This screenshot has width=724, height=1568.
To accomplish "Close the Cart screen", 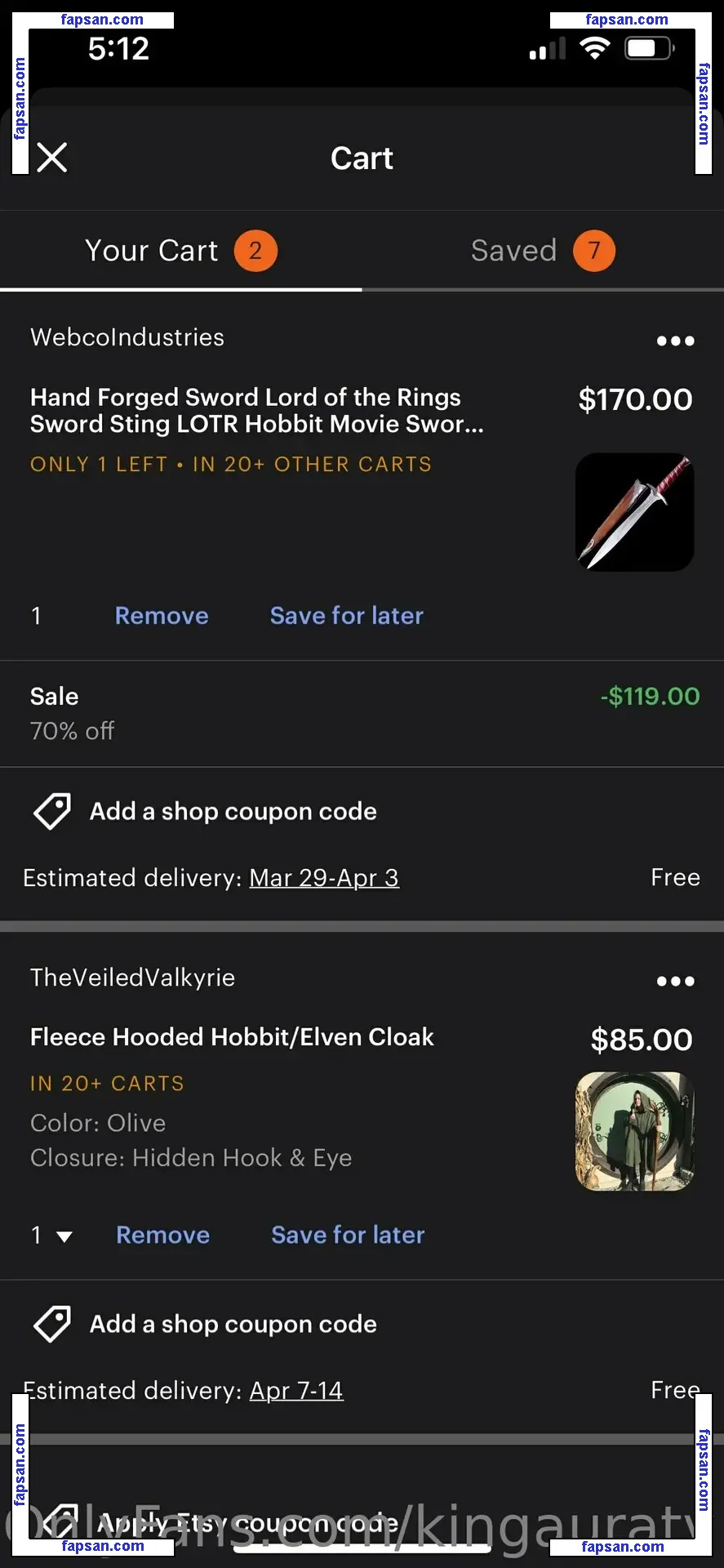I will [x=52, y=158].
